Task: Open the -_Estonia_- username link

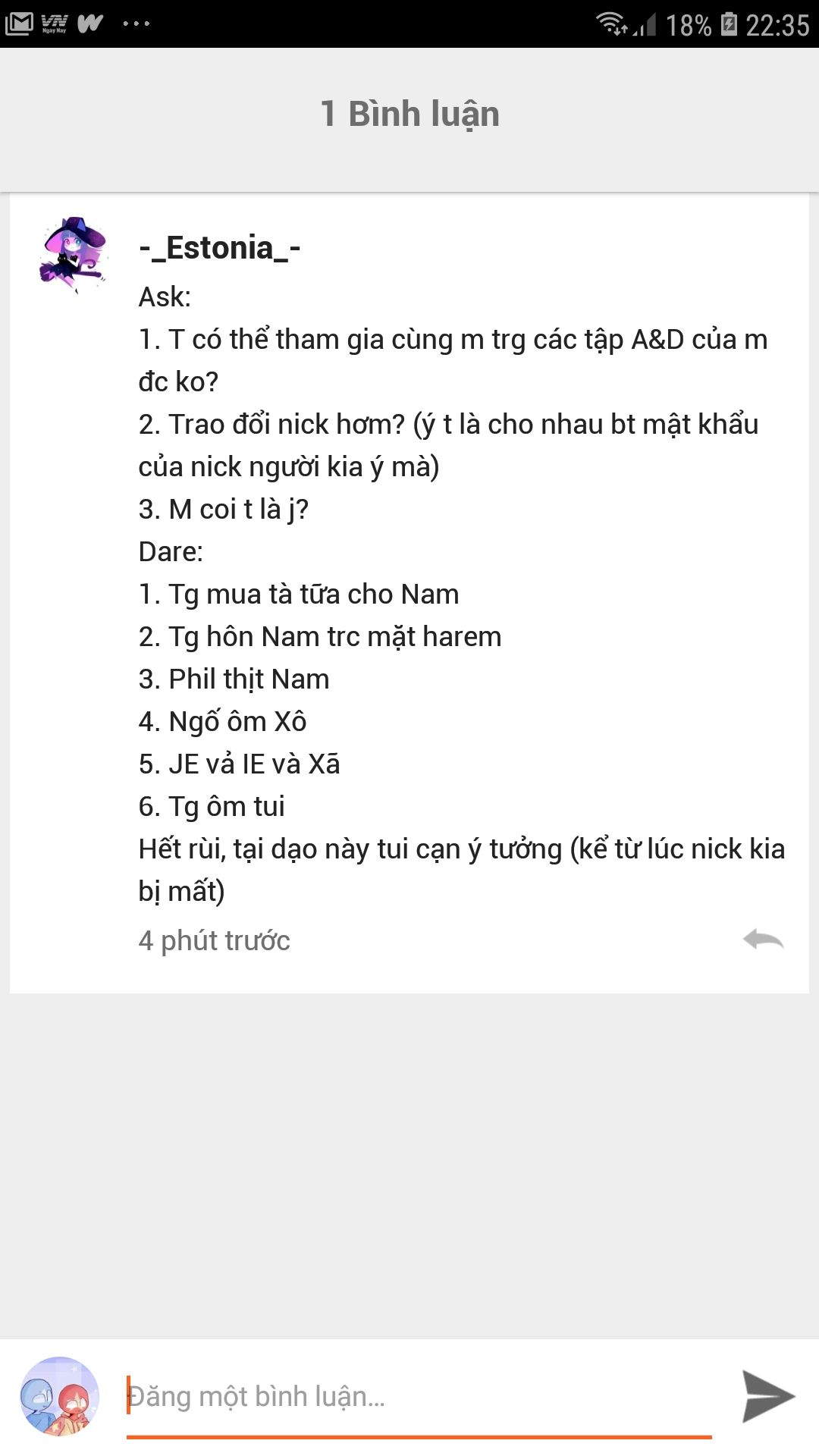Action: coord(220,248)
